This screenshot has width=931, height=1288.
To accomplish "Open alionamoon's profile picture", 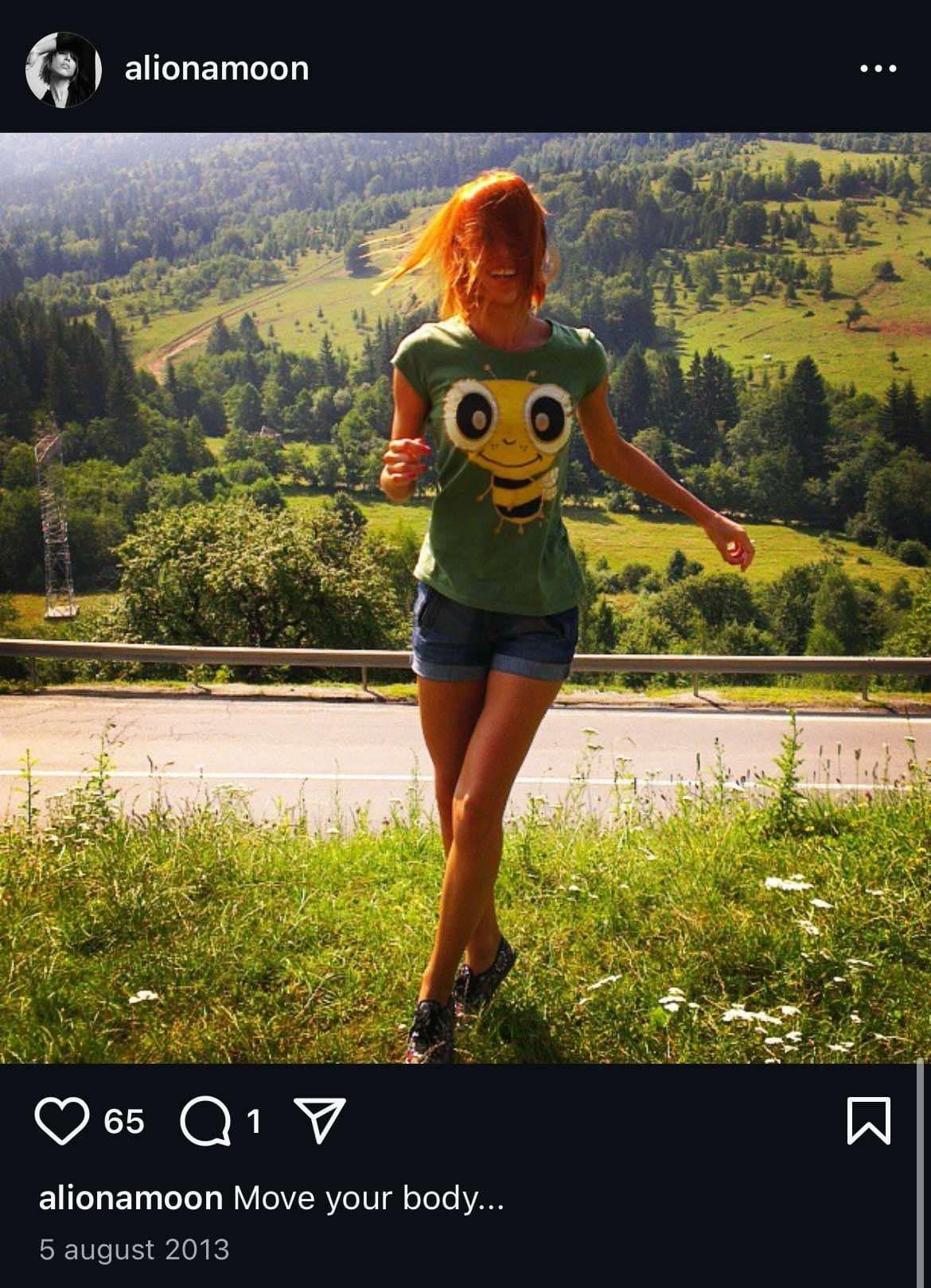I will click(63, 69).
